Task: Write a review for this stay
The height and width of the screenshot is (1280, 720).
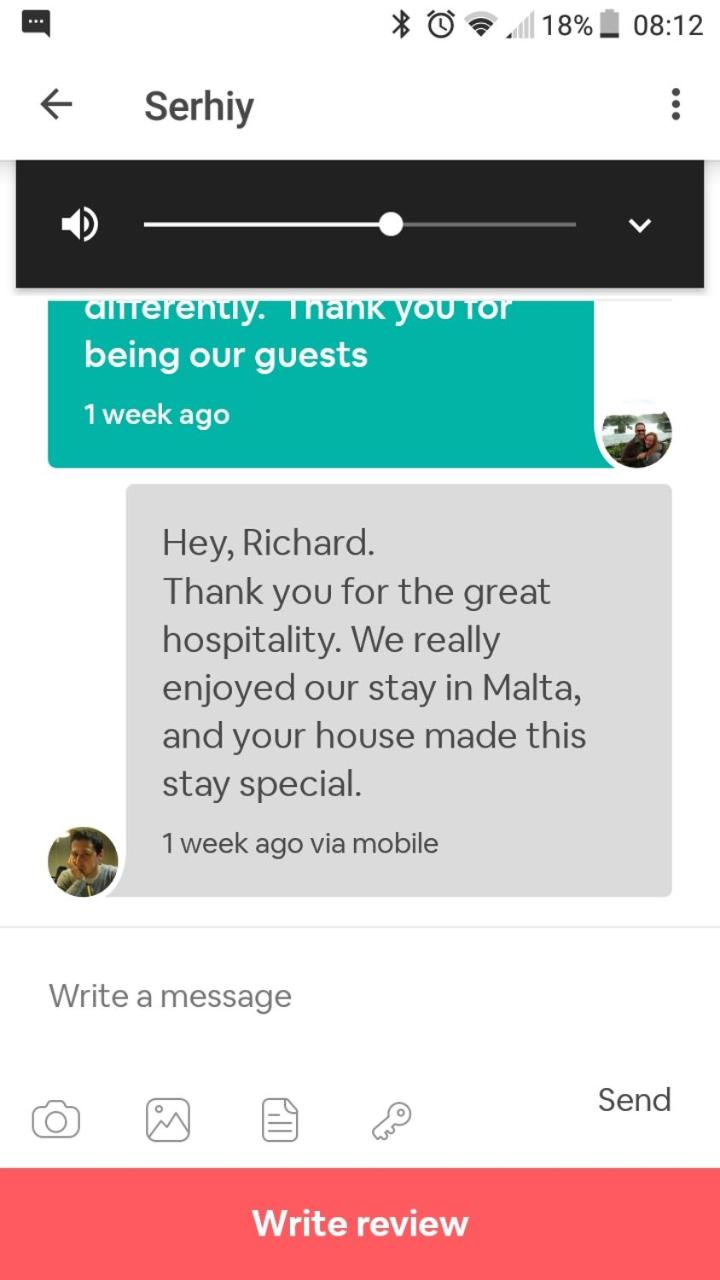Action: pyautogui.click(x=360, y=1224)
